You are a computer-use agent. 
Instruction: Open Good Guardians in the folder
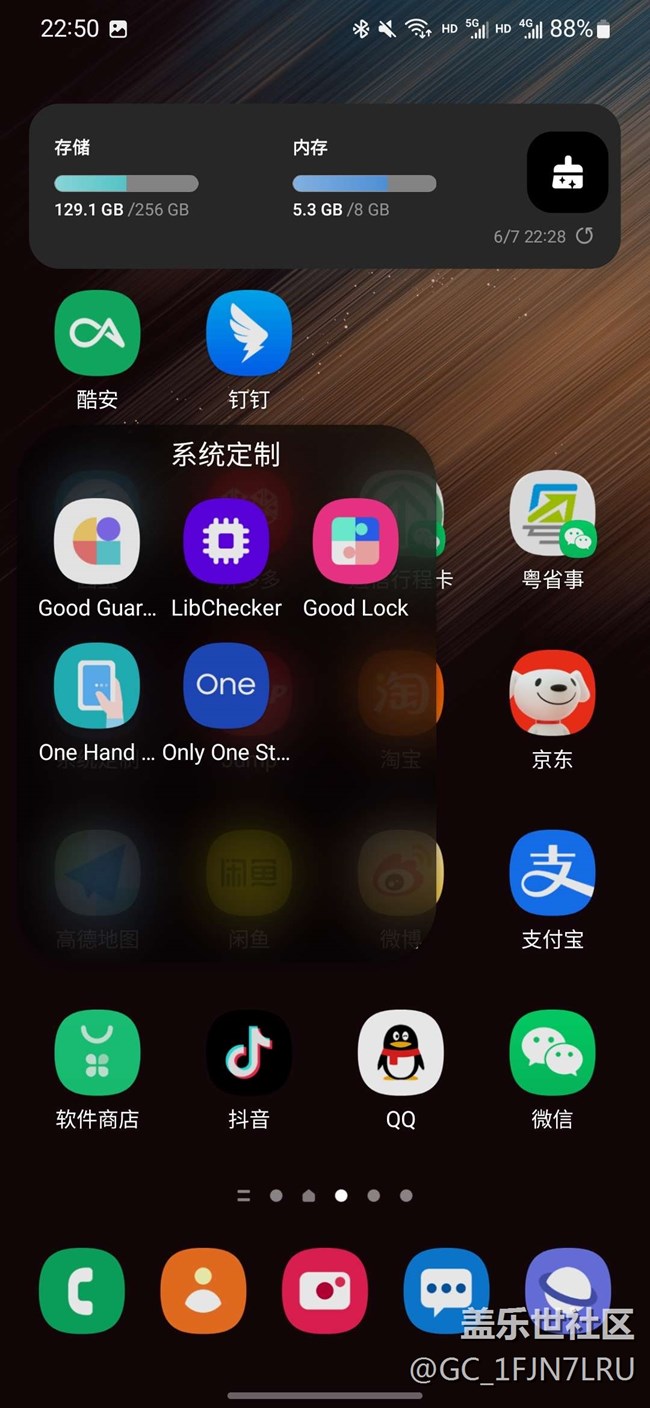97,541
